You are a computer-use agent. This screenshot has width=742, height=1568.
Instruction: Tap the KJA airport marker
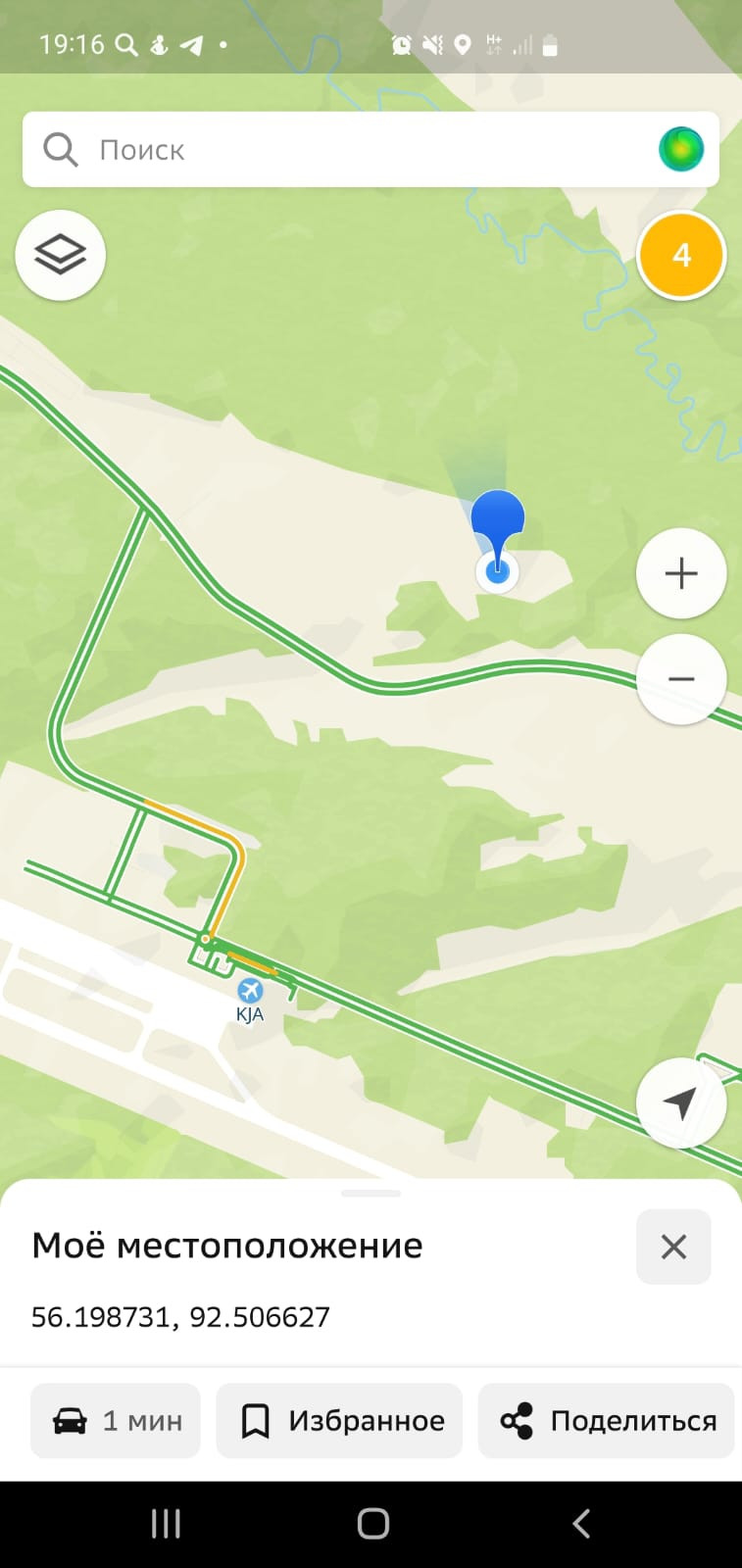click(x=250, y=992)
